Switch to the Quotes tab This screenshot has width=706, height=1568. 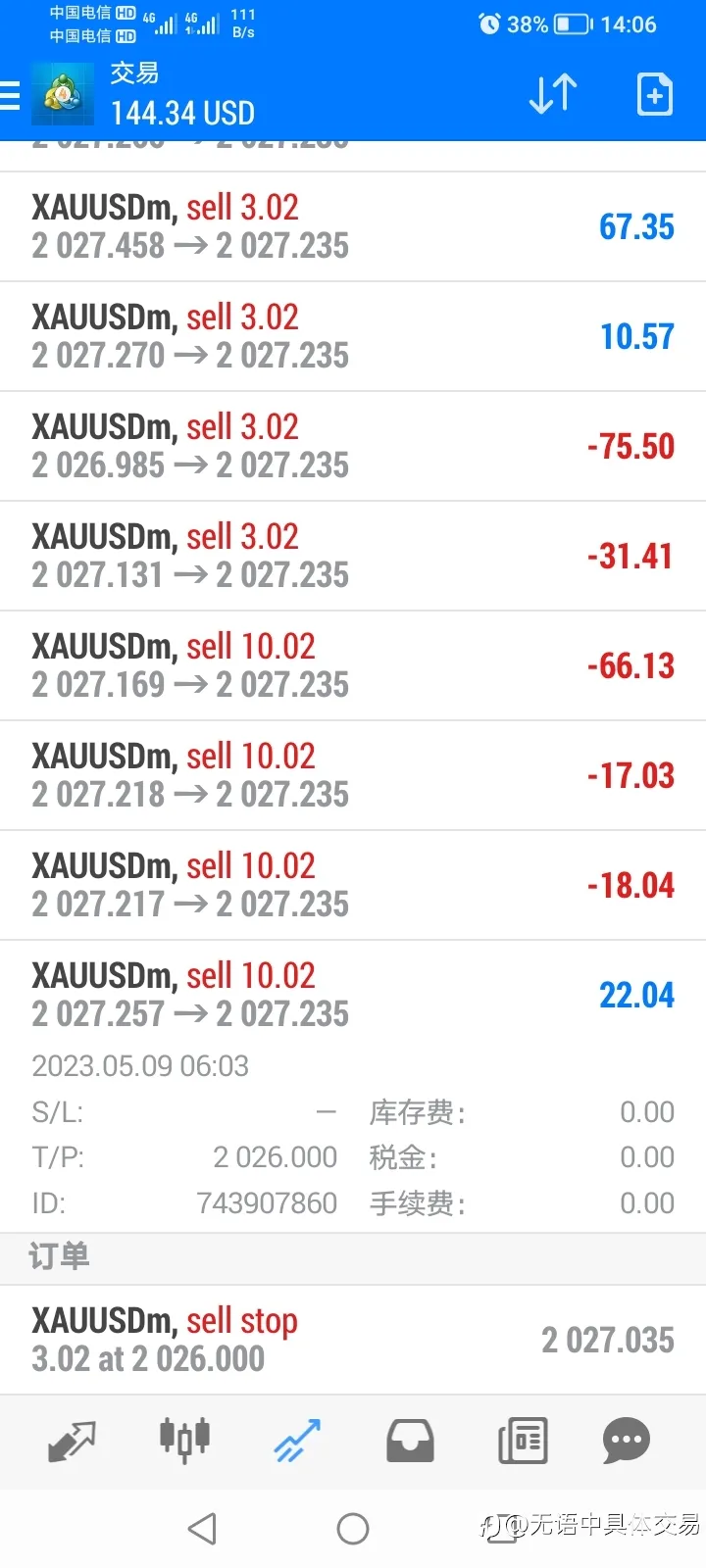(73, 1441)
